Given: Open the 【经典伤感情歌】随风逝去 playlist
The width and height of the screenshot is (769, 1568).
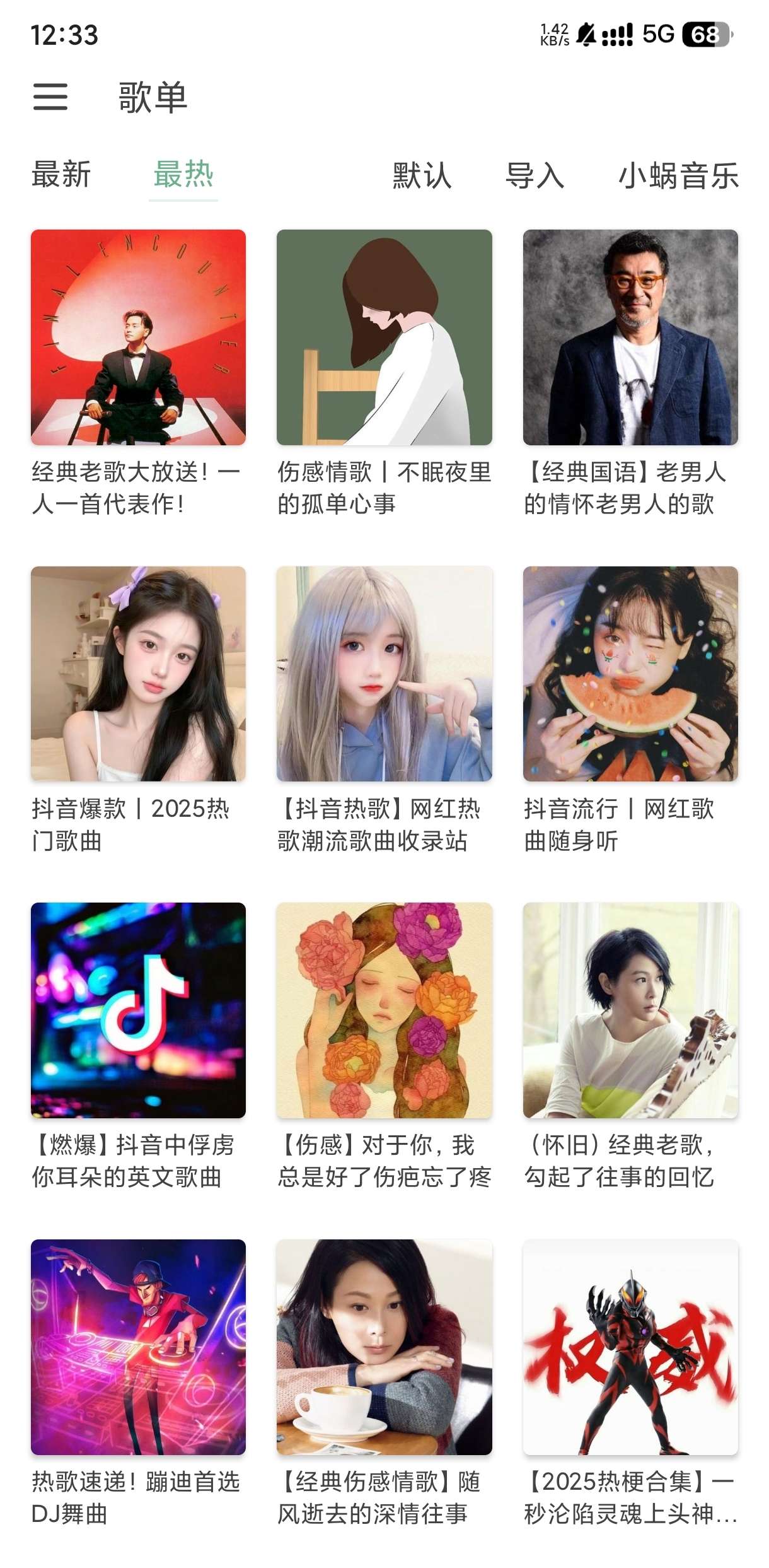Looking at the screenshot, I should coord(384,1347).
